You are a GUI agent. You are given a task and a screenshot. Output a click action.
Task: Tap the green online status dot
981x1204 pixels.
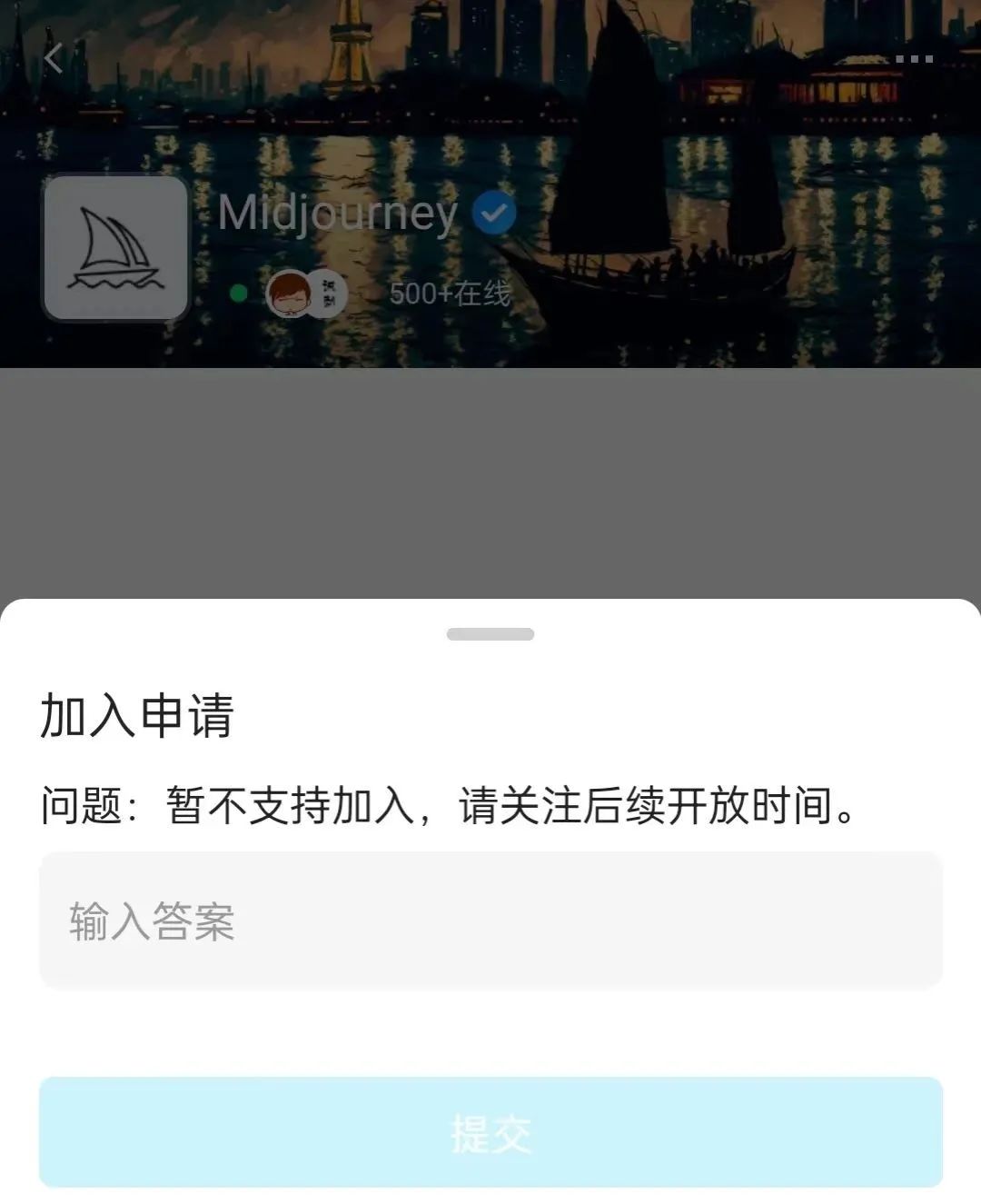[x=238, y=293]
